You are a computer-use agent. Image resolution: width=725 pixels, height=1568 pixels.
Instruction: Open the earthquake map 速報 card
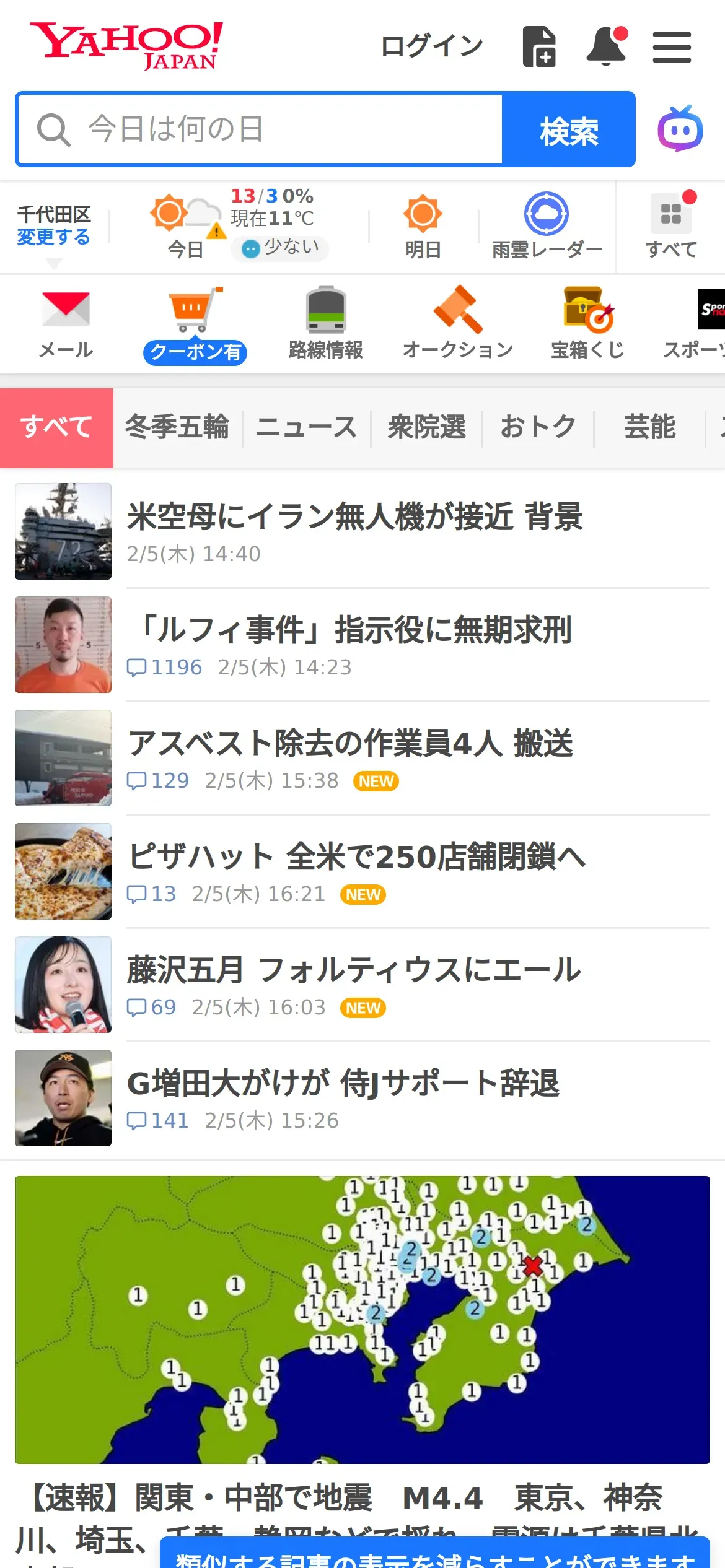(x=362, y=1319)
